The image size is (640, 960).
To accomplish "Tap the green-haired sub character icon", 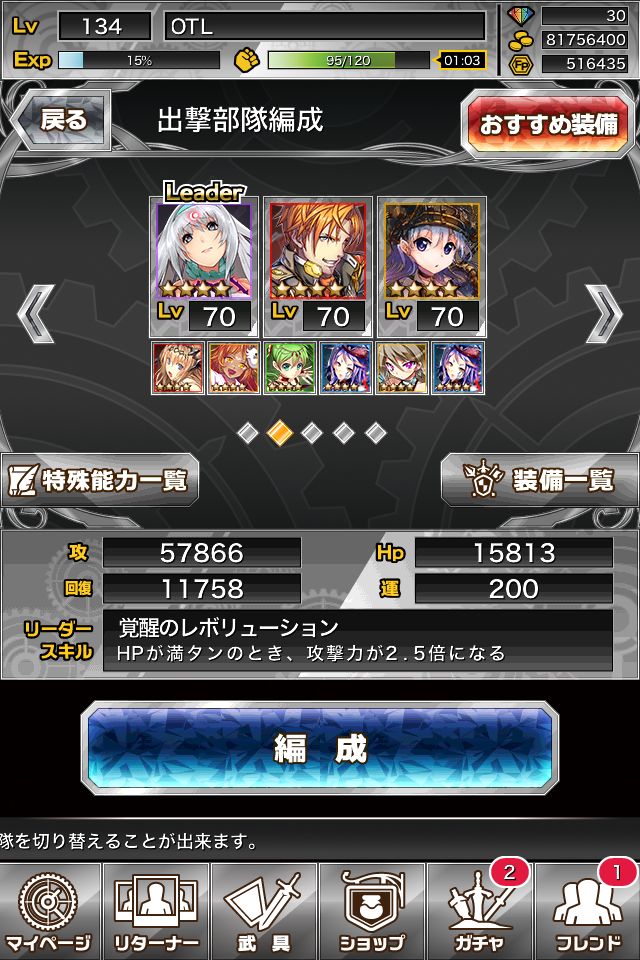I will point(290,367).
